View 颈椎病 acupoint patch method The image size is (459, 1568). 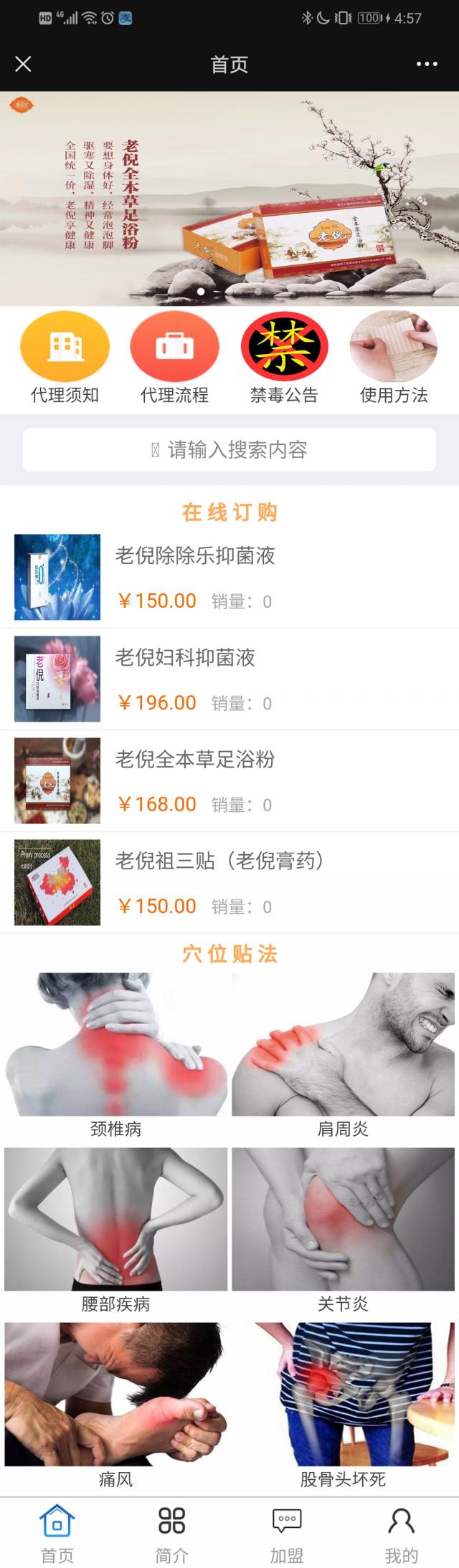[116, 1053]
